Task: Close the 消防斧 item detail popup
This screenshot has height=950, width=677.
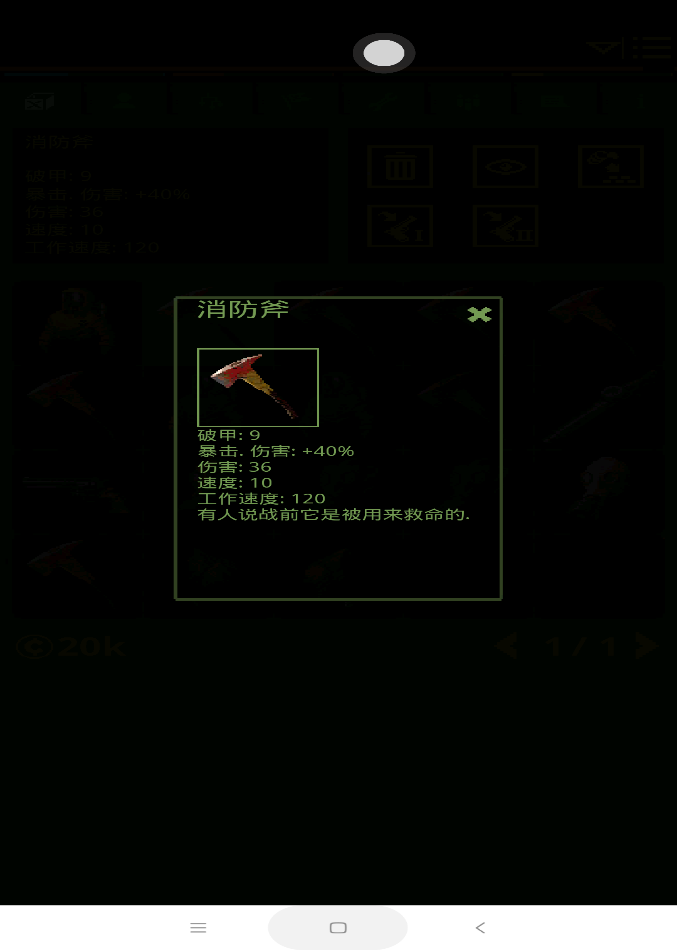Action: (x=479, y=314)
